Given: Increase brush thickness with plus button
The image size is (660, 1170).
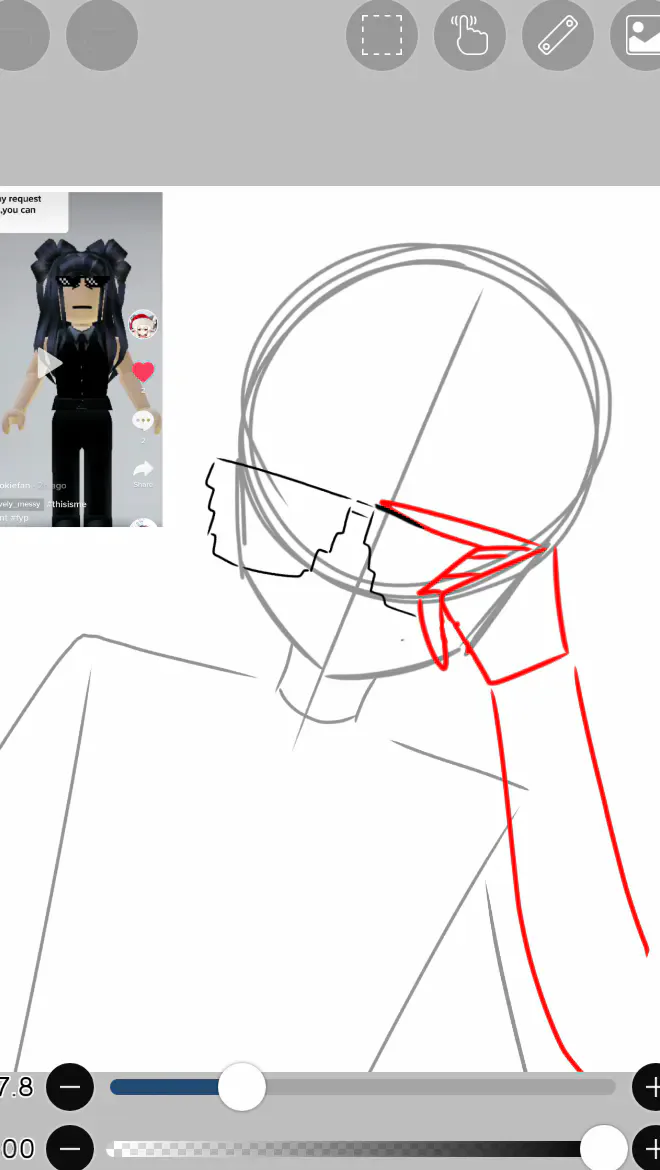Looking at the screenshot, I should point(650,1087).
